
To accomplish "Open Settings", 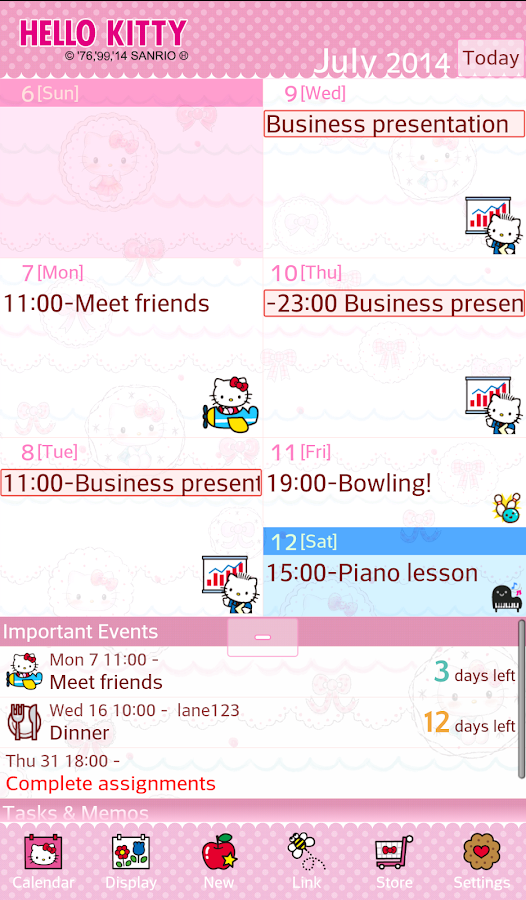I will click(482, 861).
